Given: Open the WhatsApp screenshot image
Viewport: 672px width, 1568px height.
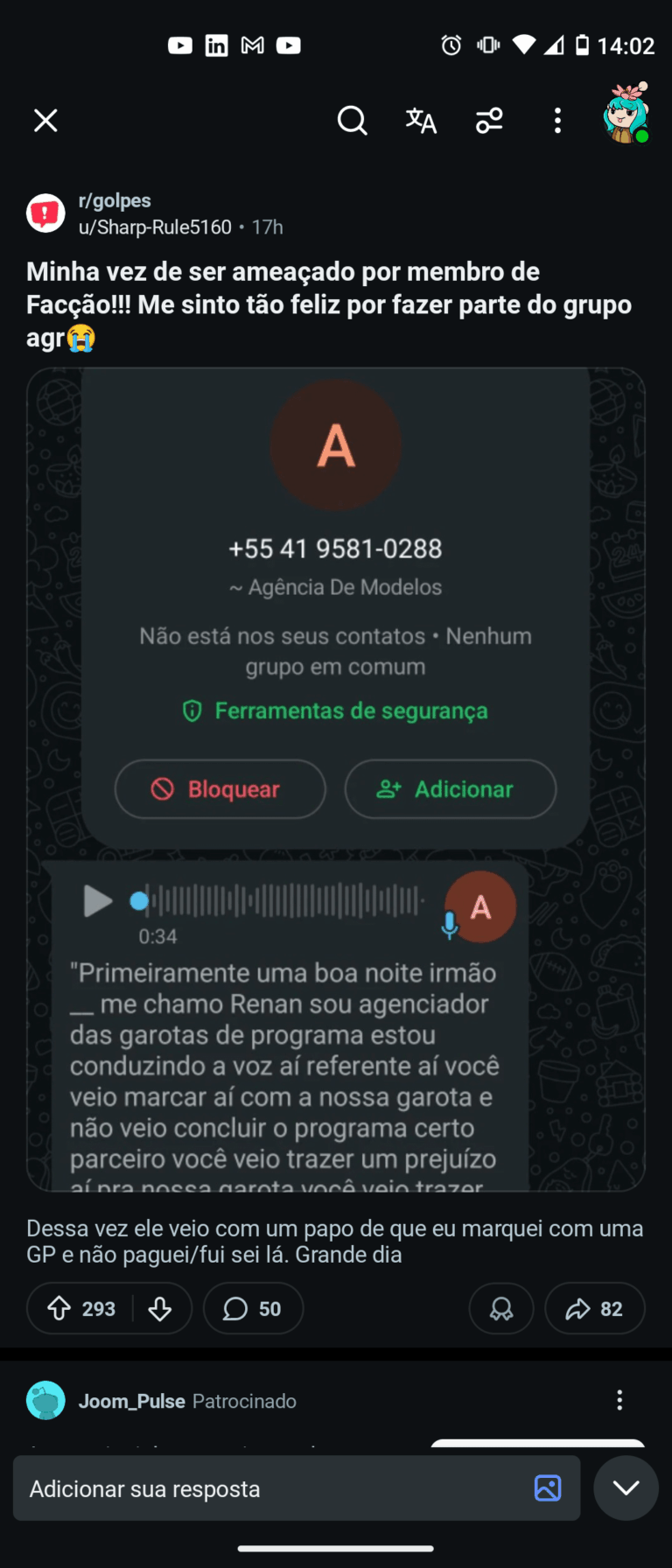Looking at the screenshot, I should [336, 779].
